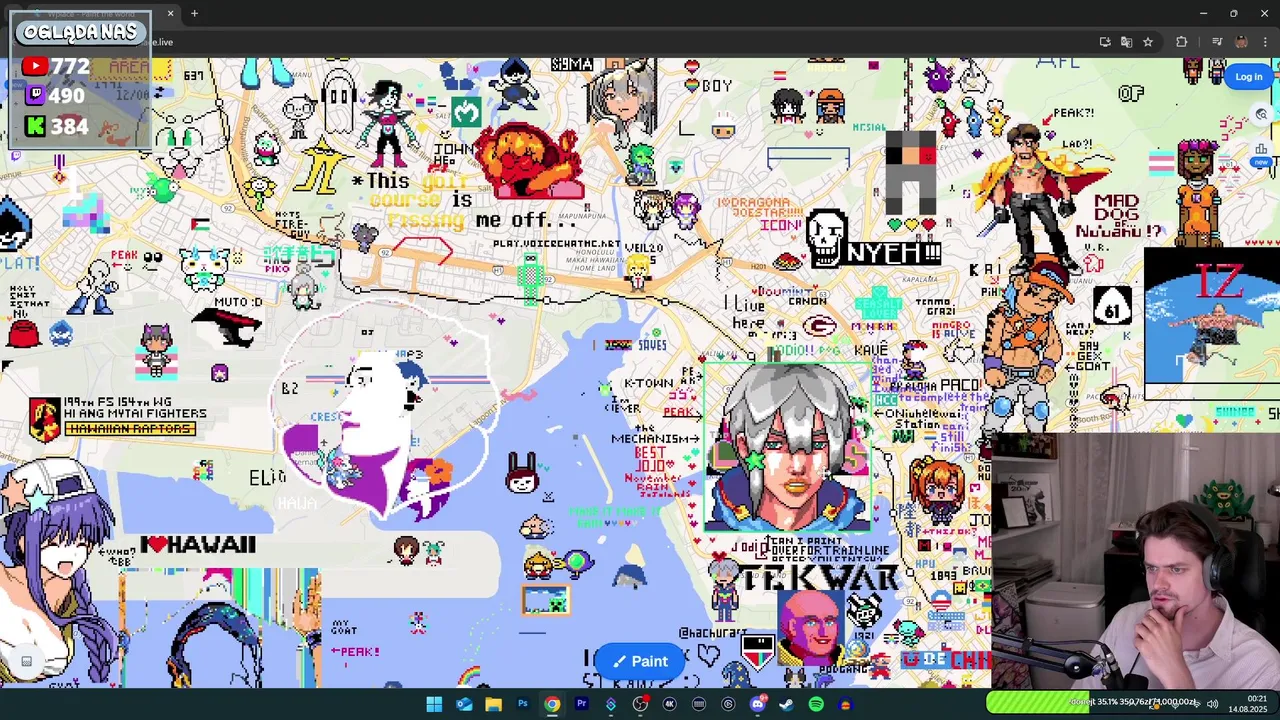Open File Explorer from the taskbar
This screenshot has width=1280, height=720.
(493, 704)
